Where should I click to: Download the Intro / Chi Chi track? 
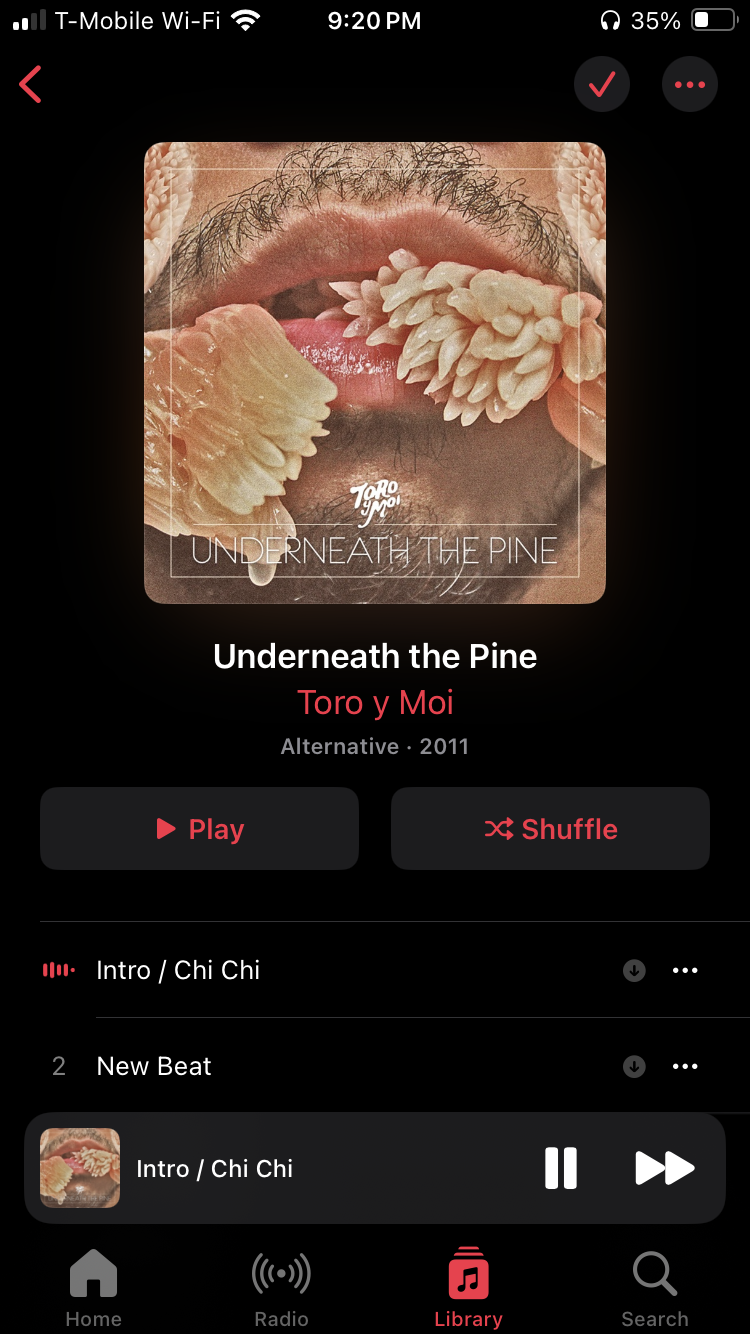tap(634, 970)
